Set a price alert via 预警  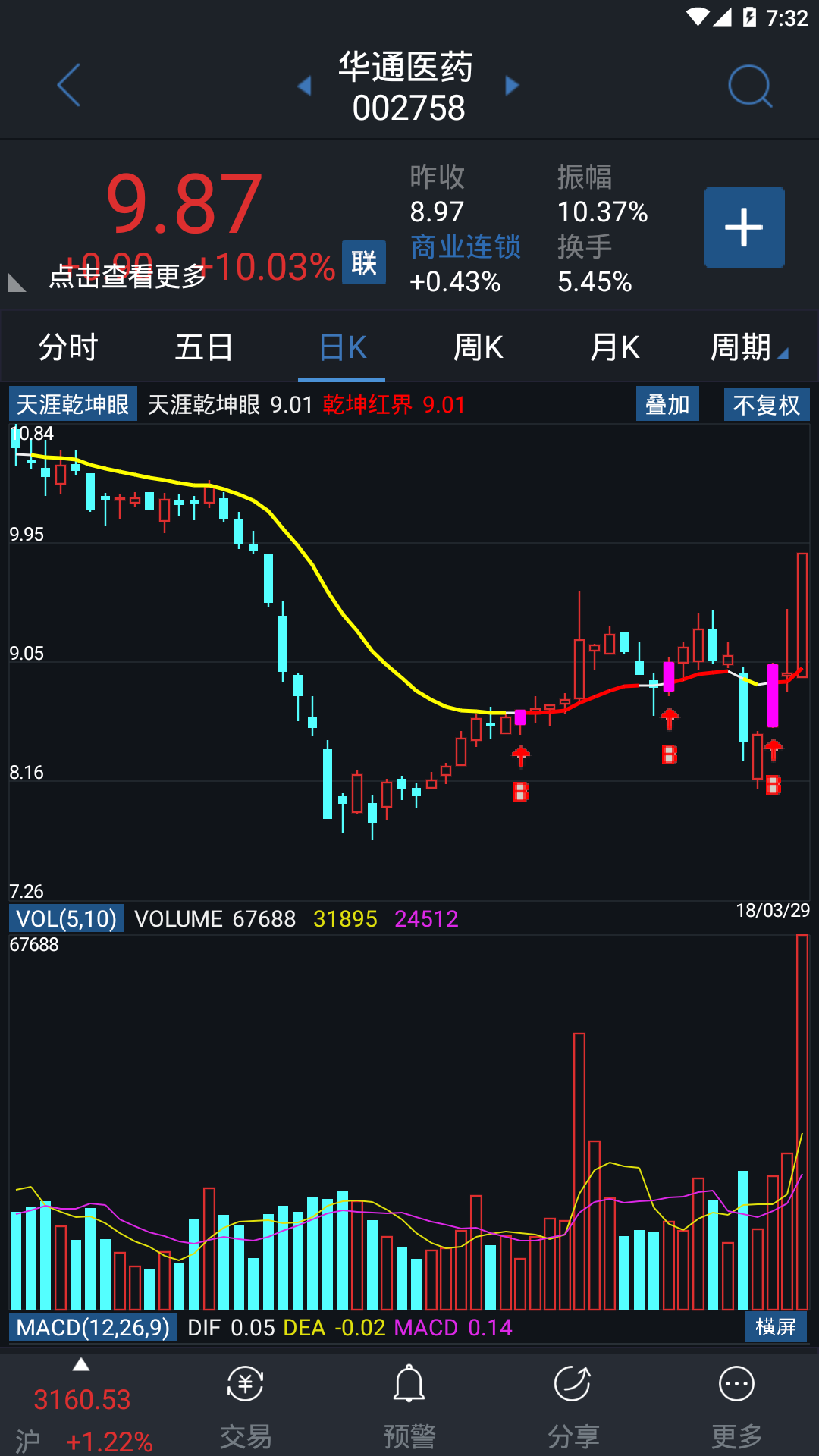pos(409,1407)
